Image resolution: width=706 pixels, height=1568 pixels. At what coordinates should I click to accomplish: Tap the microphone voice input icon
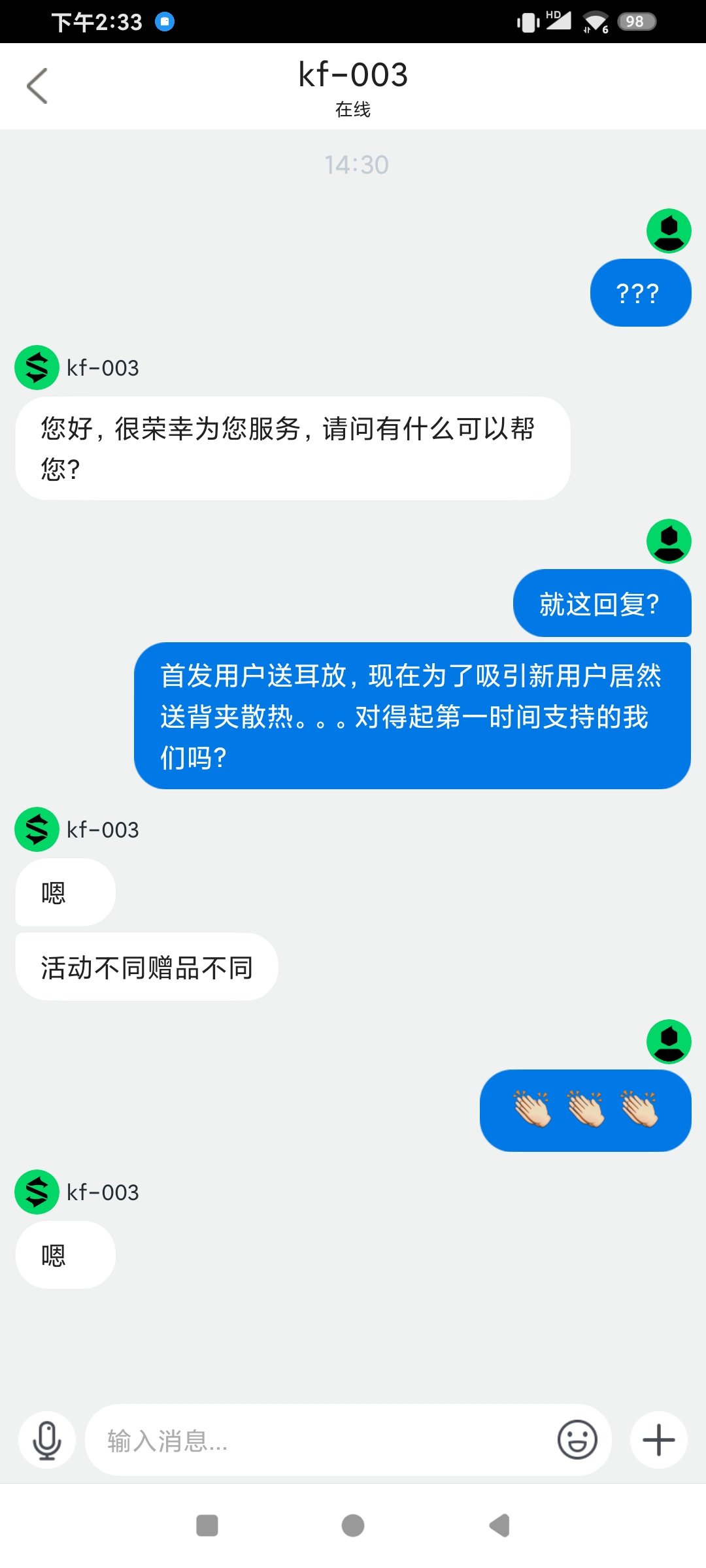[47, 1440]
